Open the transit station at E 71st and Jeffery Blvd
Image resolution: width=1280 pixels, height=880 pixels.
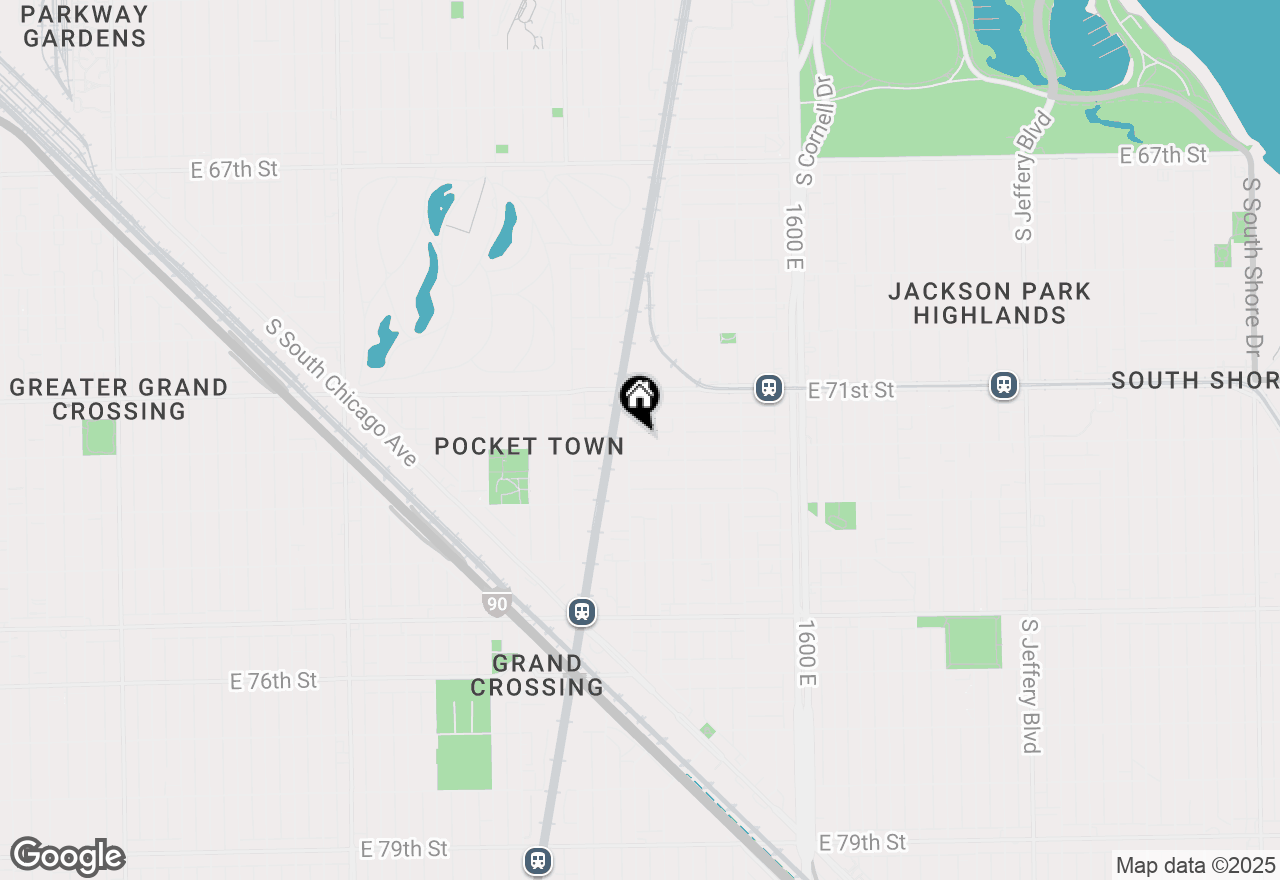pyautogui.click(x=1004, y=385)
